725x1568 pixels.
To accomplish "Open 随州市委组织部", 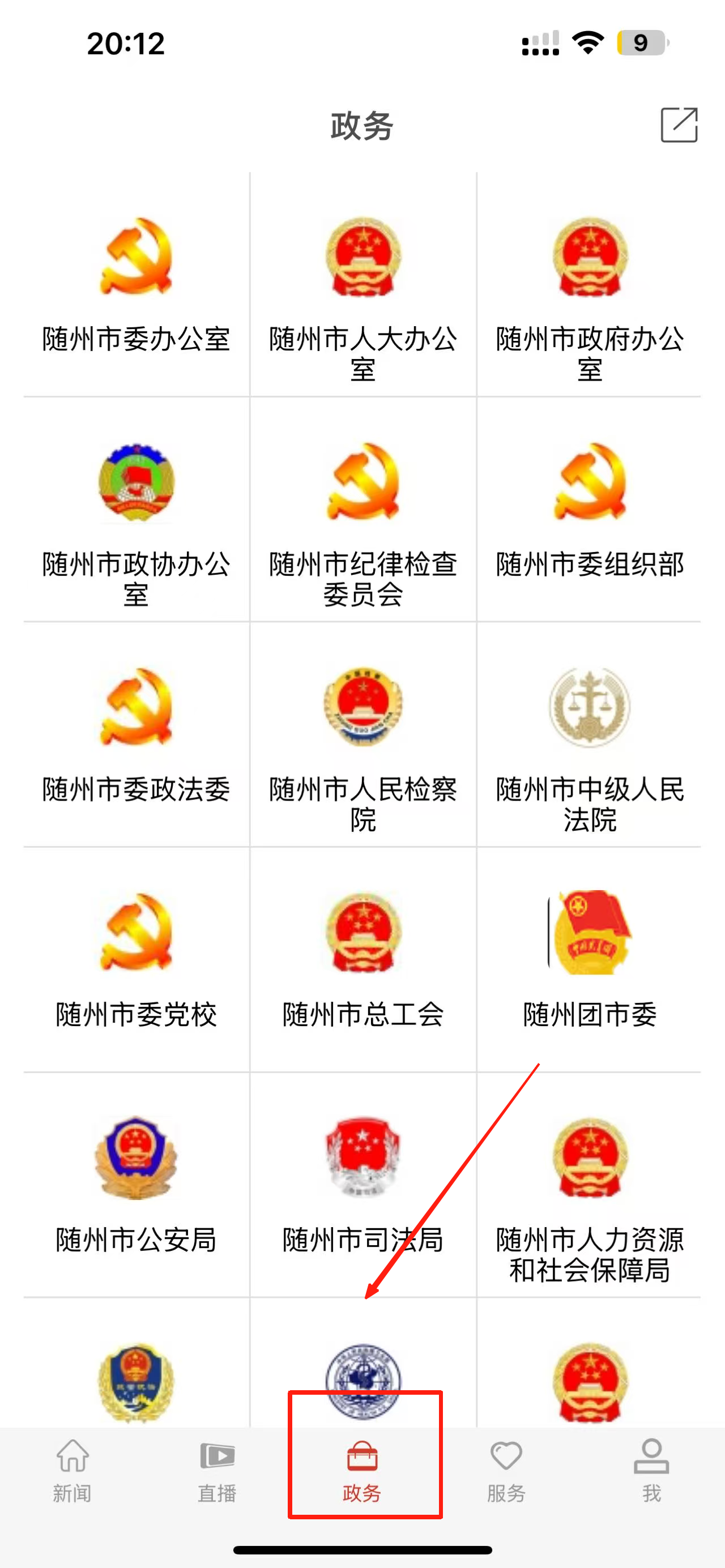I will [589, 511].
